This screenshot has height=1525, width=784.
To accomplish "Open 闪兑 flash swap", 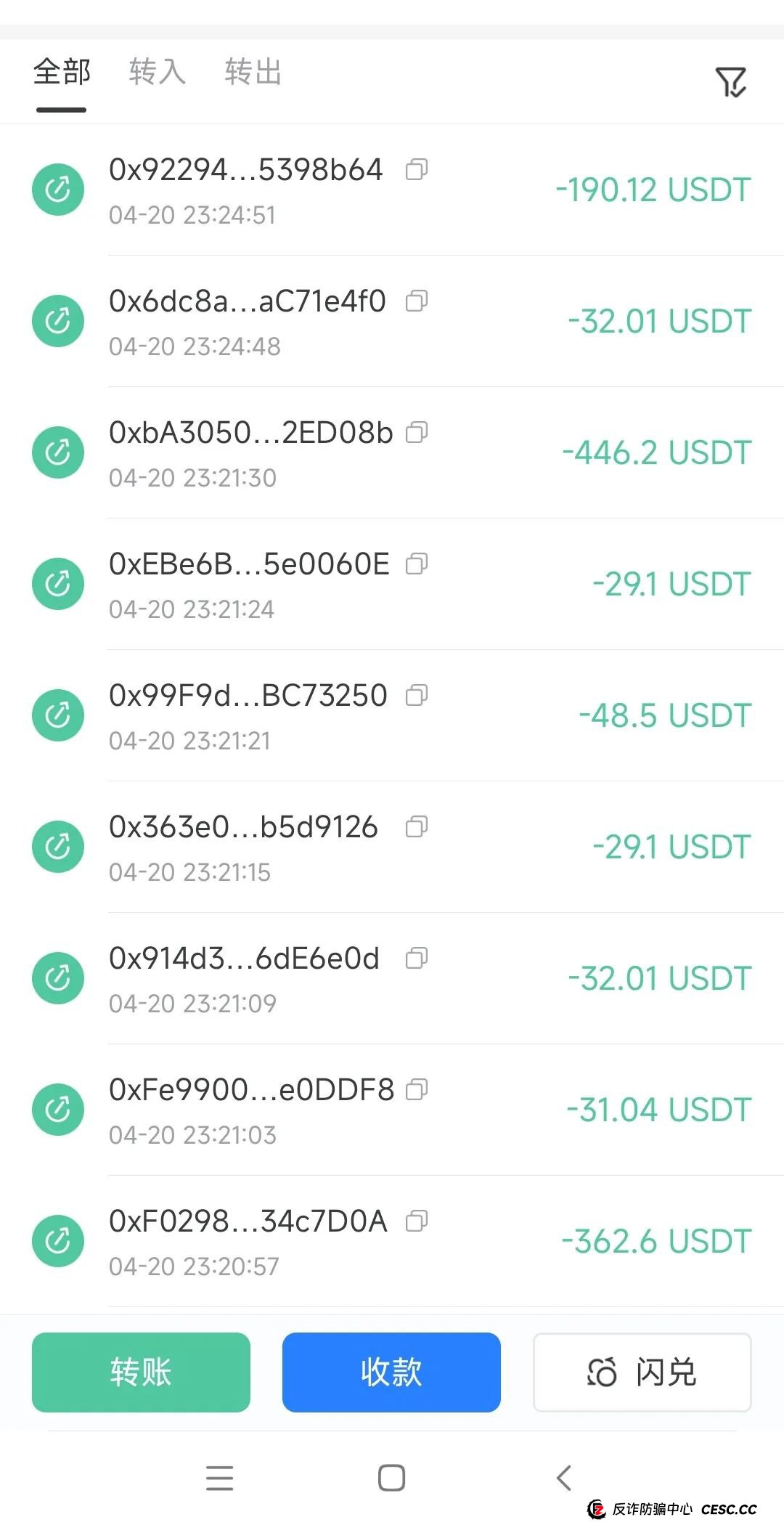I will 642,1372.
